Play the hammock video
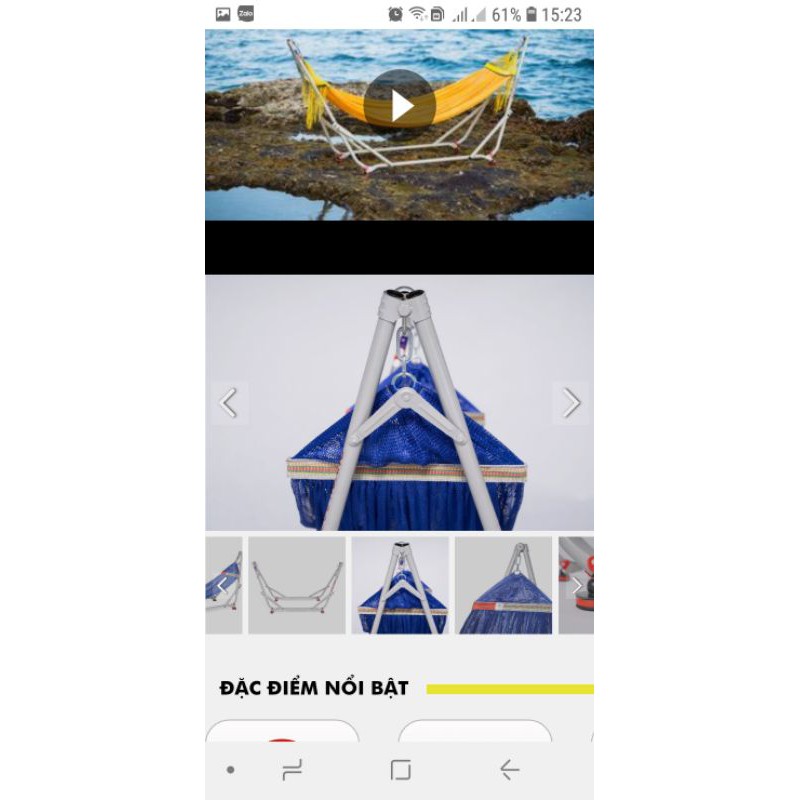The image size is (800, 800). click(x=399, y=105)
